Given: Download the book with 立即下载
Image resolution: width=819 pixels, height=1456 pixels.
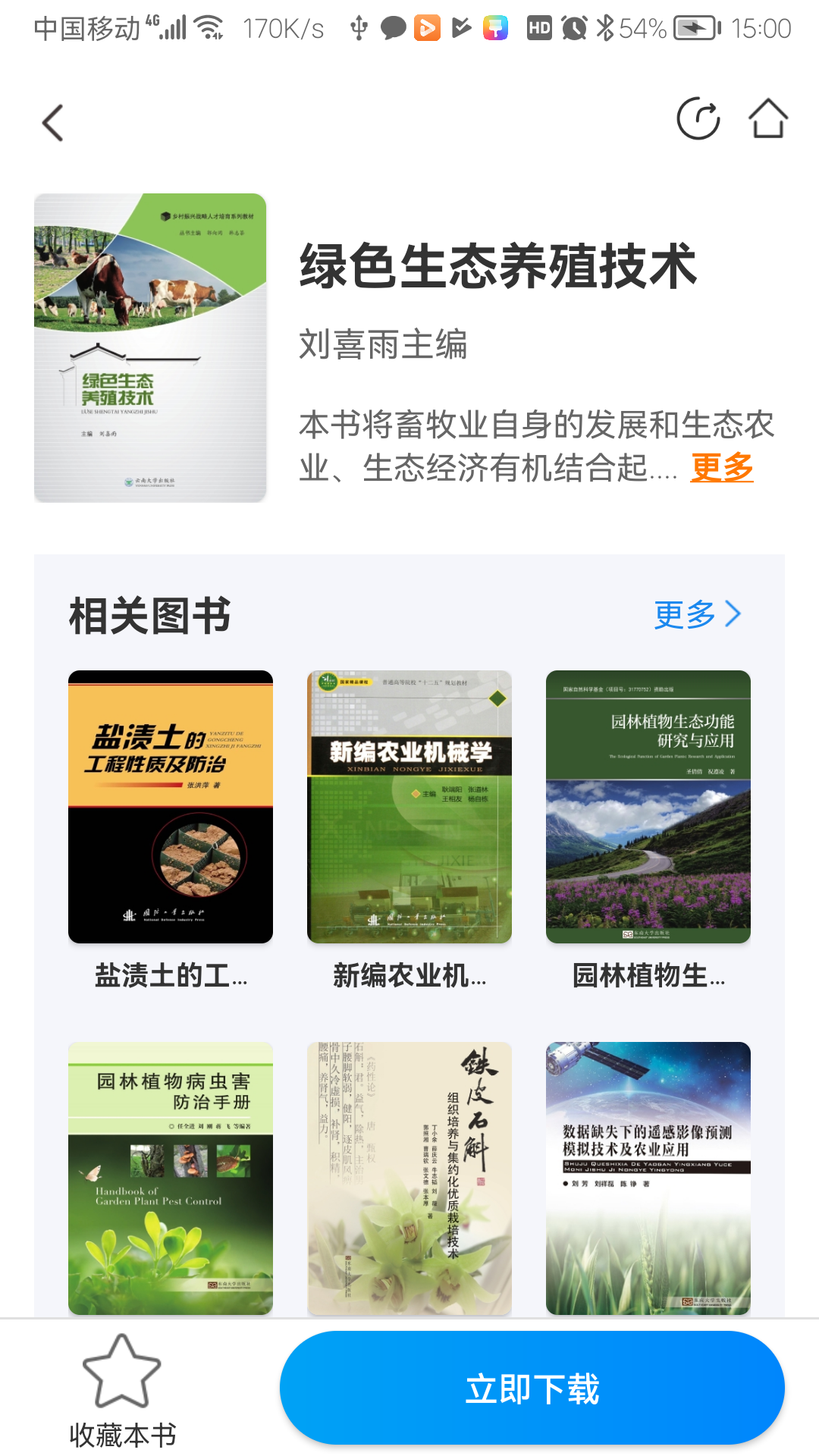Looking at the screenshot, I should [532, 1389].
